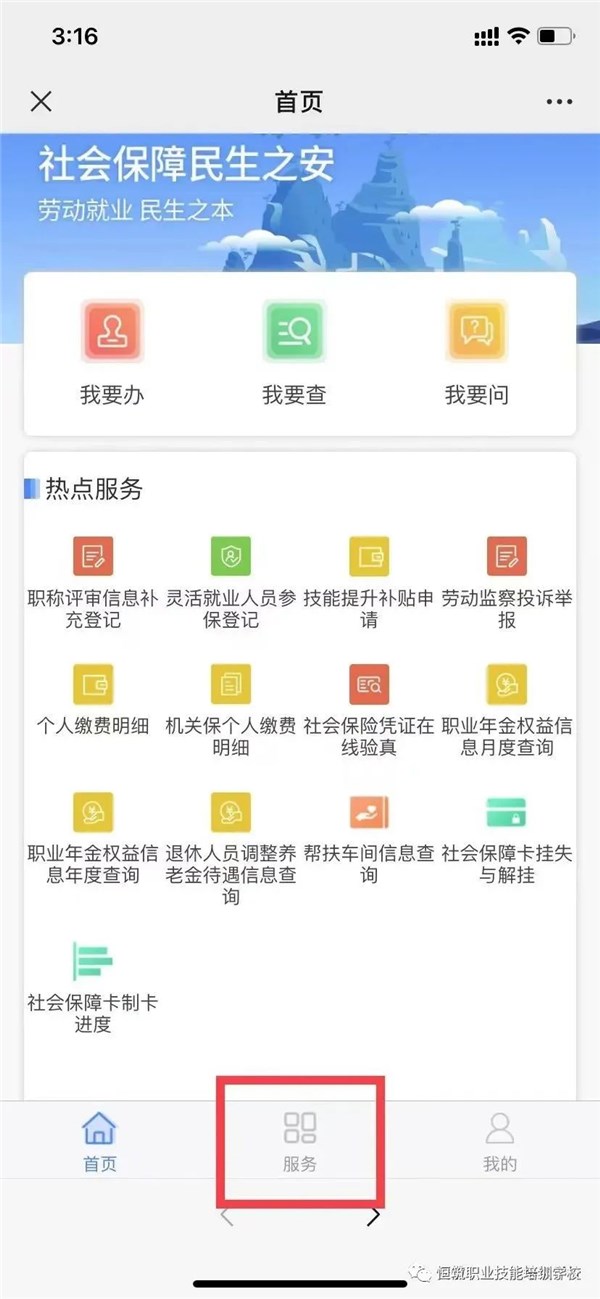Open the three-dot overflow menu
Viewport: 600px width, 1299px height.
[558, 101]
